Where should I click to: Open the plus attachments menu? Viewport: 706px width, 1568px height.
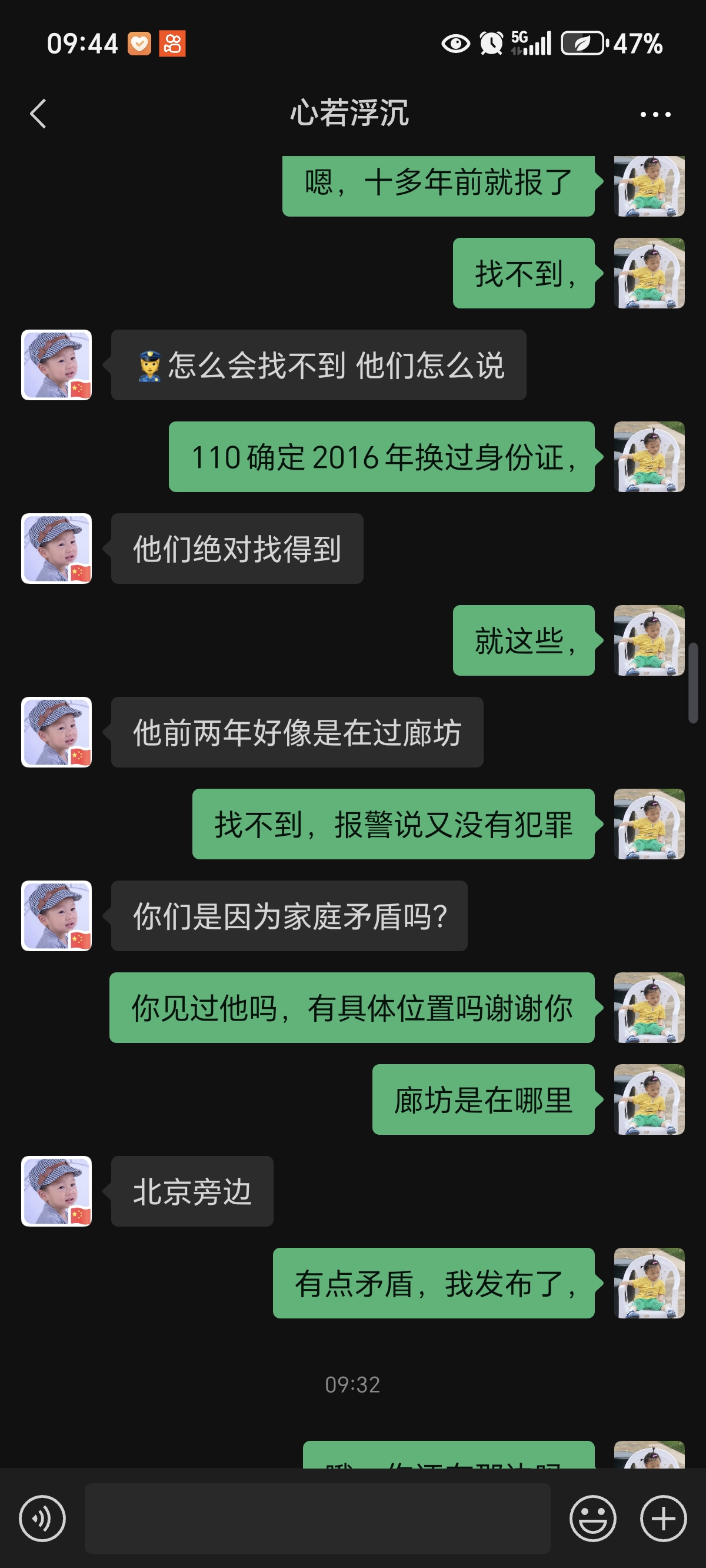click(663, 1518)
